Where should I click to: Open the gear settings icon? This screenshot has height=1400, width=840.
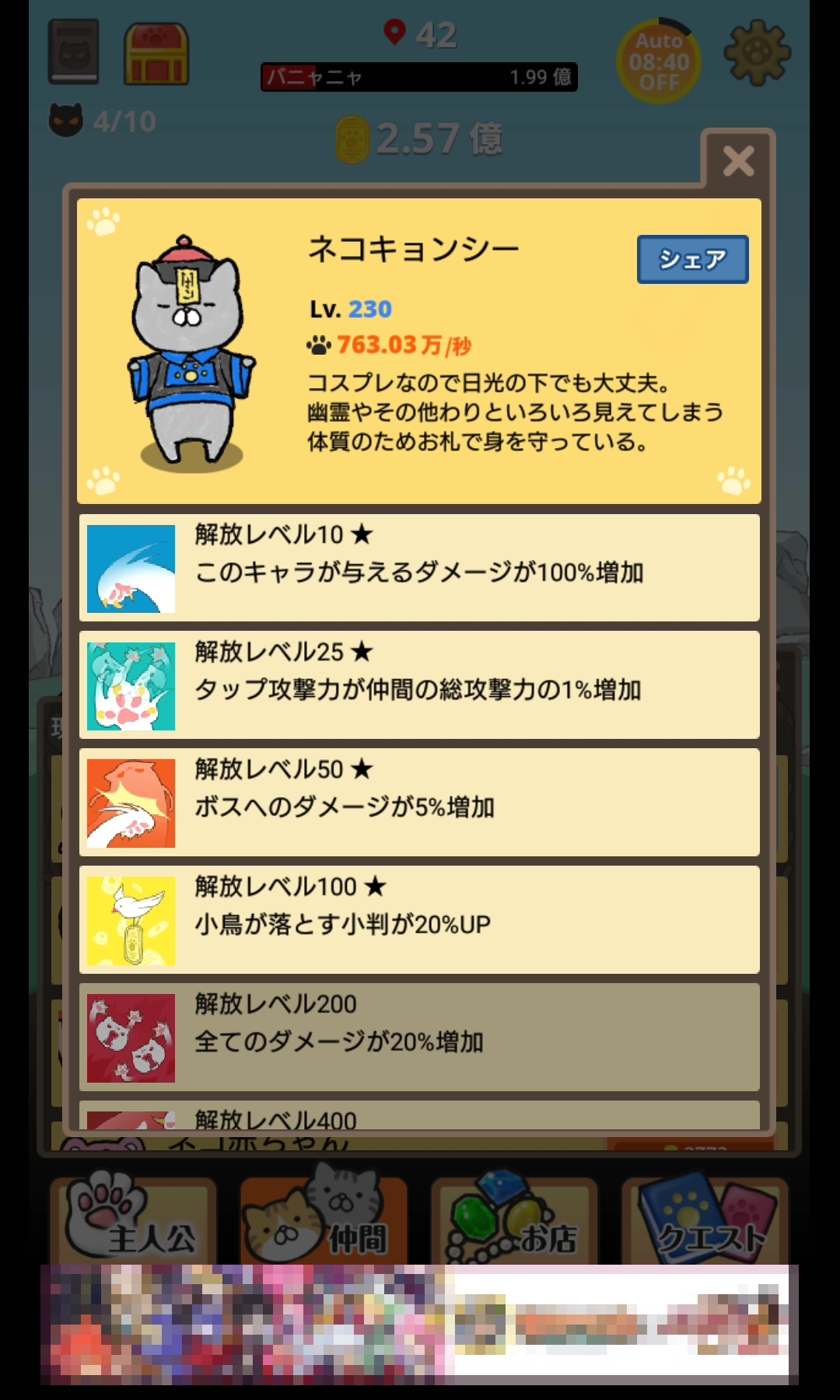pyautogui.click(x=757, y=53)
